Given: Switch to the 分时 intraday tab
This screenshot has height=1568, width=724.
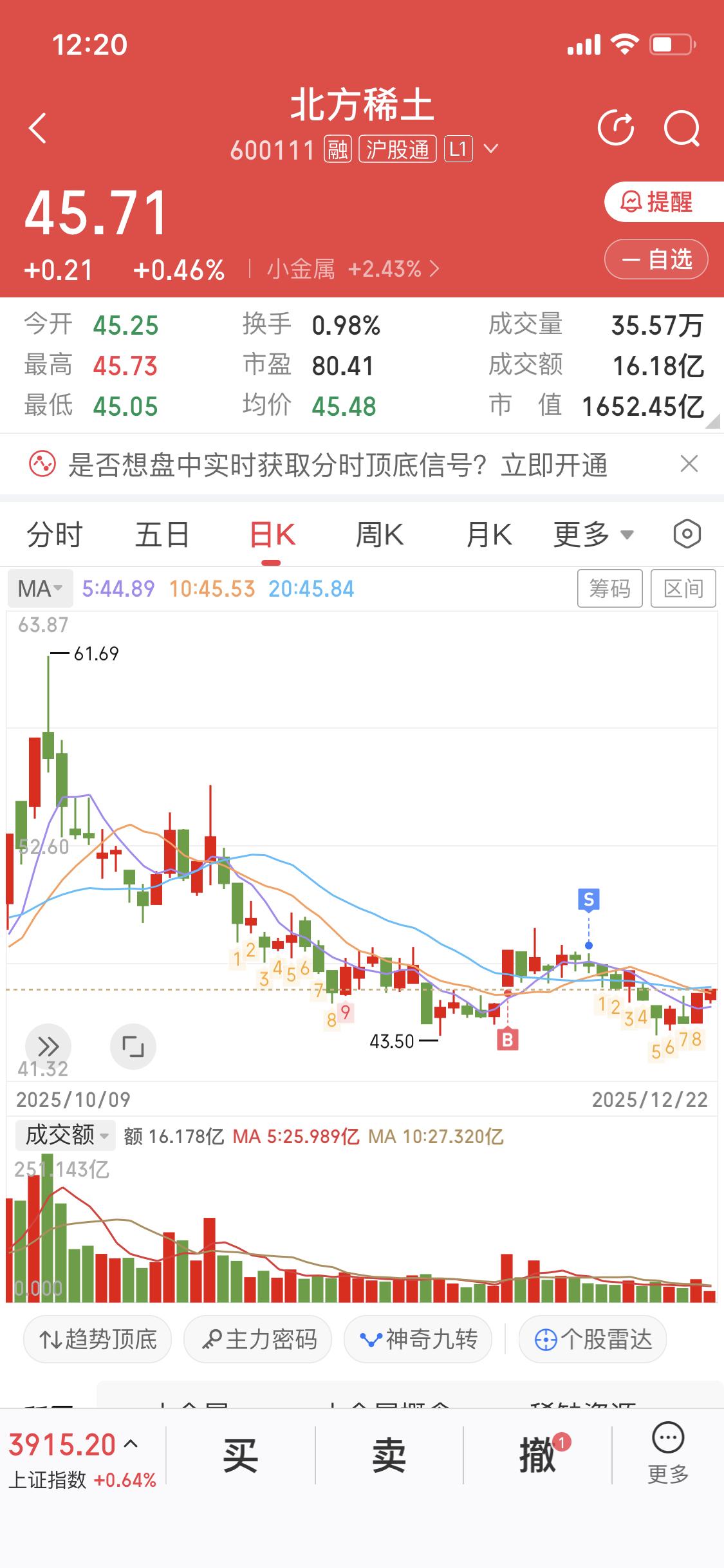Looking at the screenshot, I should coord(55,534).
